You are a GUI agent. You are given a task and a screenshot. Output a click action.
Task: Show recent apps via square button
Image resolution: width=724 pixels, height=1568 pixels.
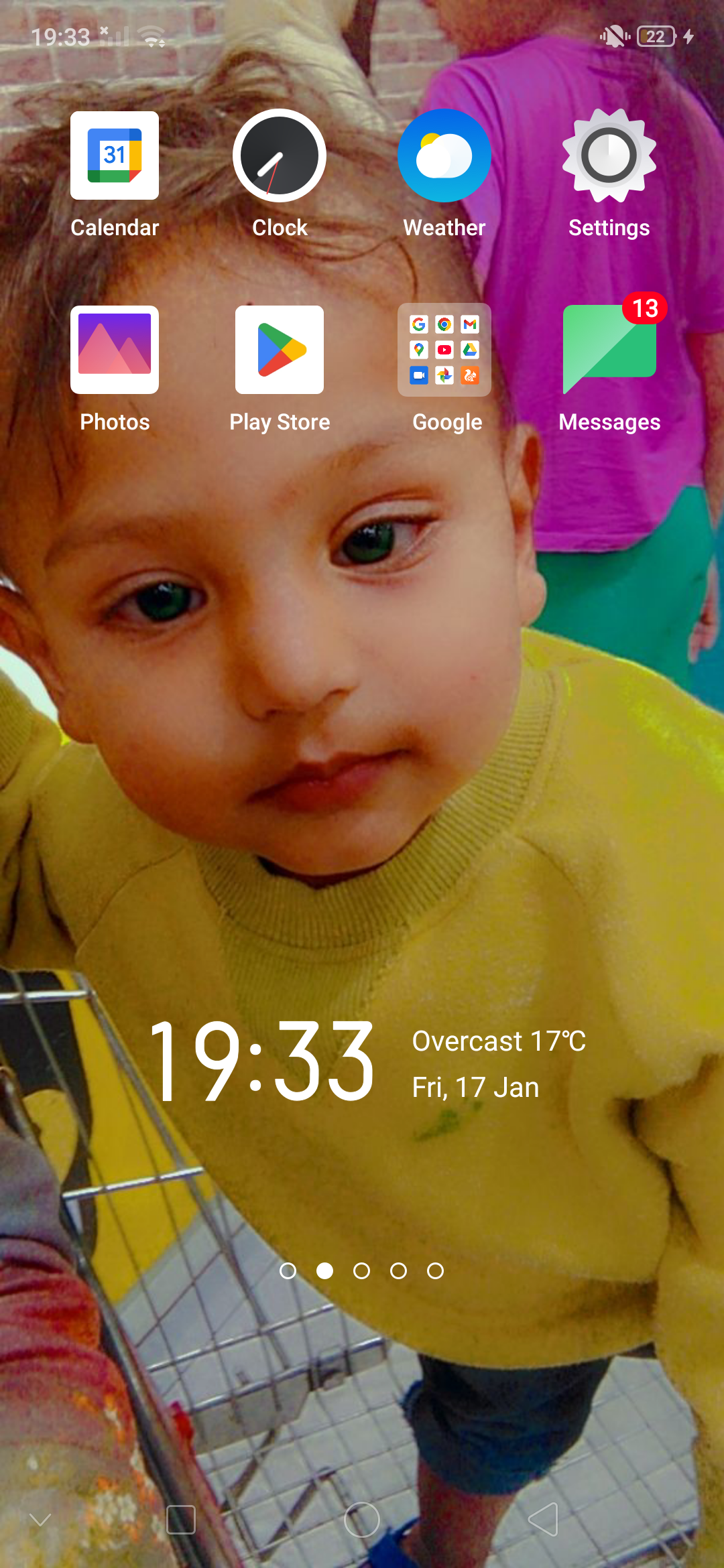181,1520
